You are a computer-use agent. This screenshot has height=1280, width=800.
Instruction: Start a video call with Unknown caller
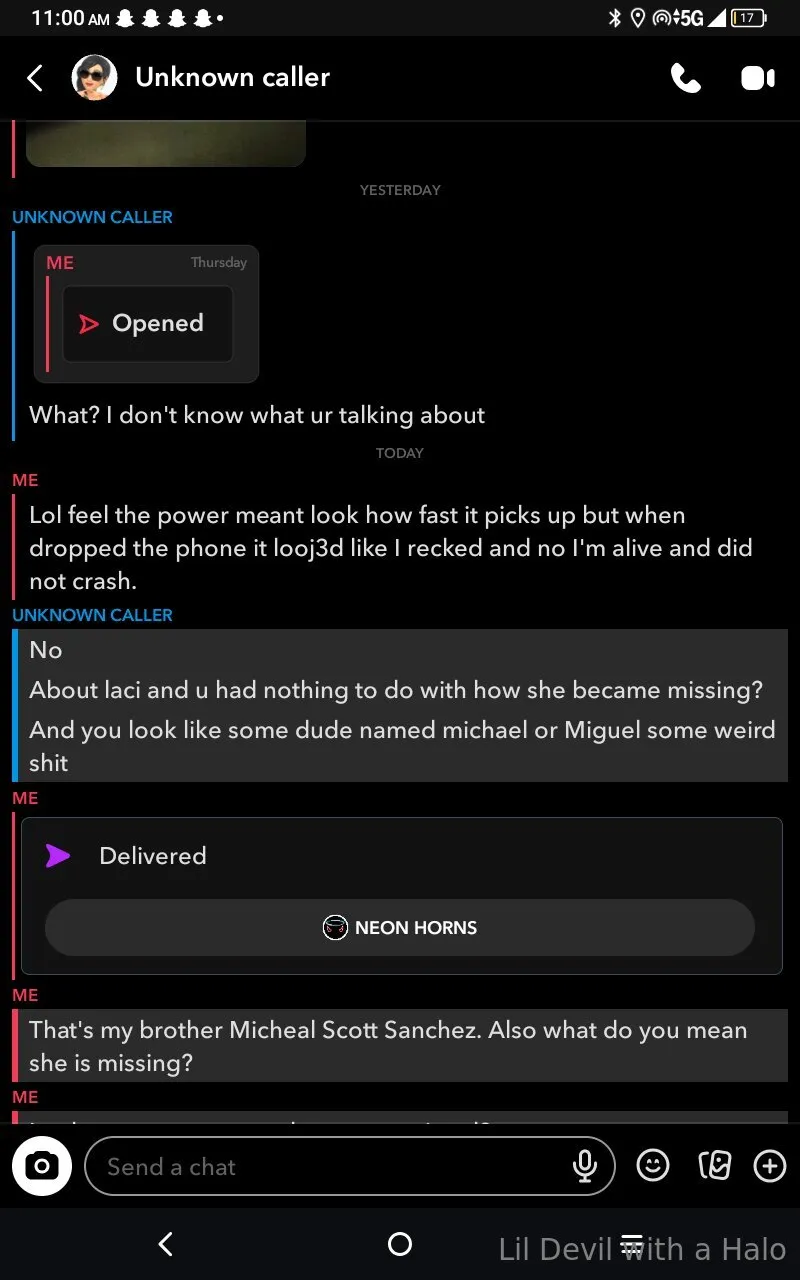pyautogui.click(x=757, y=78)
